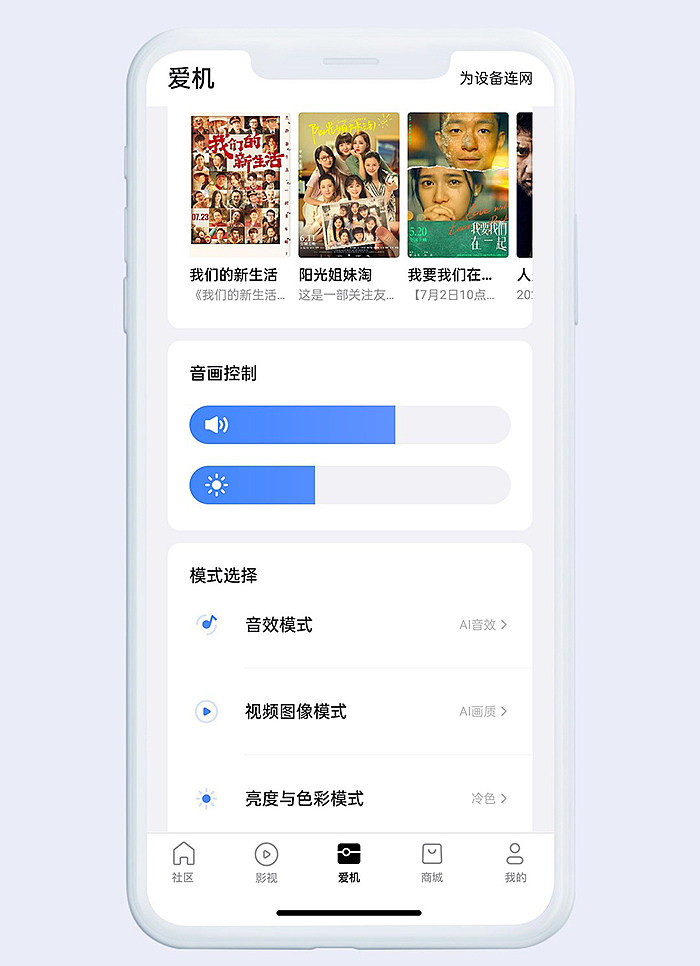Open the 我要我们在一起 movie poster
The height and width of the screenshot is (966, 700).
click(x=457, y=185)
